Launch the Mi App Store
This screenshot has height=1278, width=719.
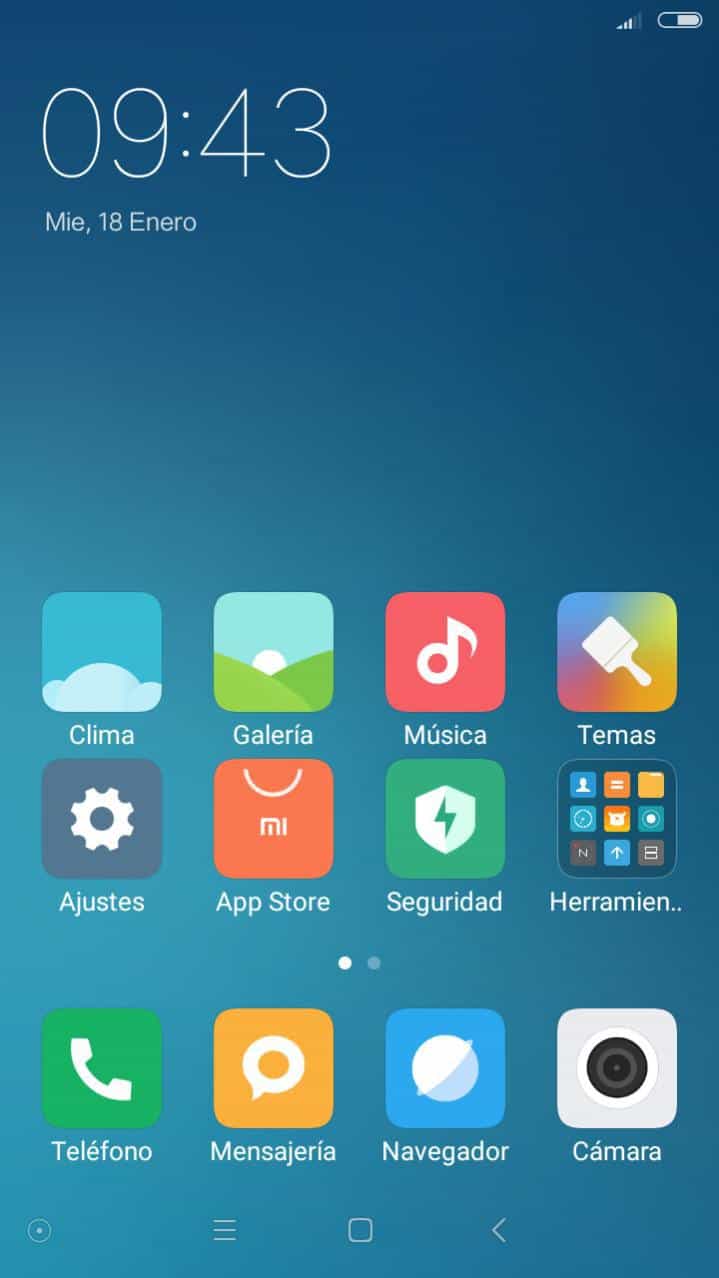[x=273, y=818]
